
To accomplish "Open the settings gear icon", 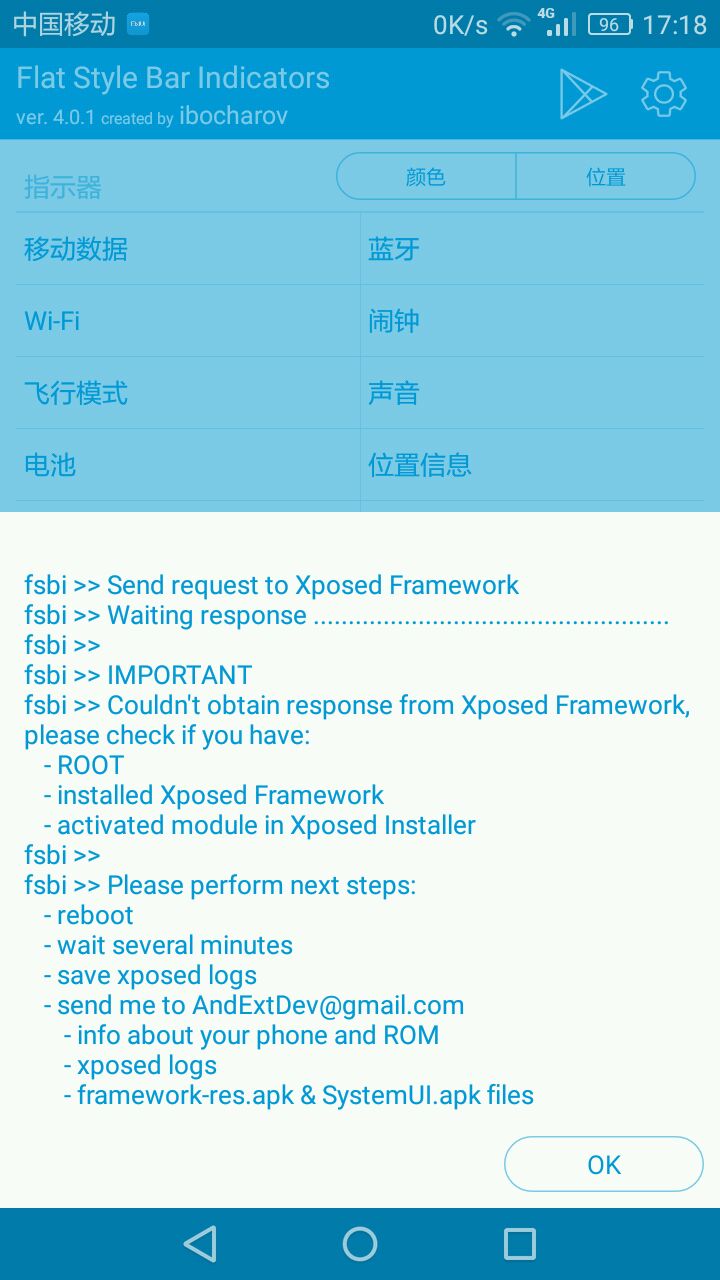I will point(664,94).
